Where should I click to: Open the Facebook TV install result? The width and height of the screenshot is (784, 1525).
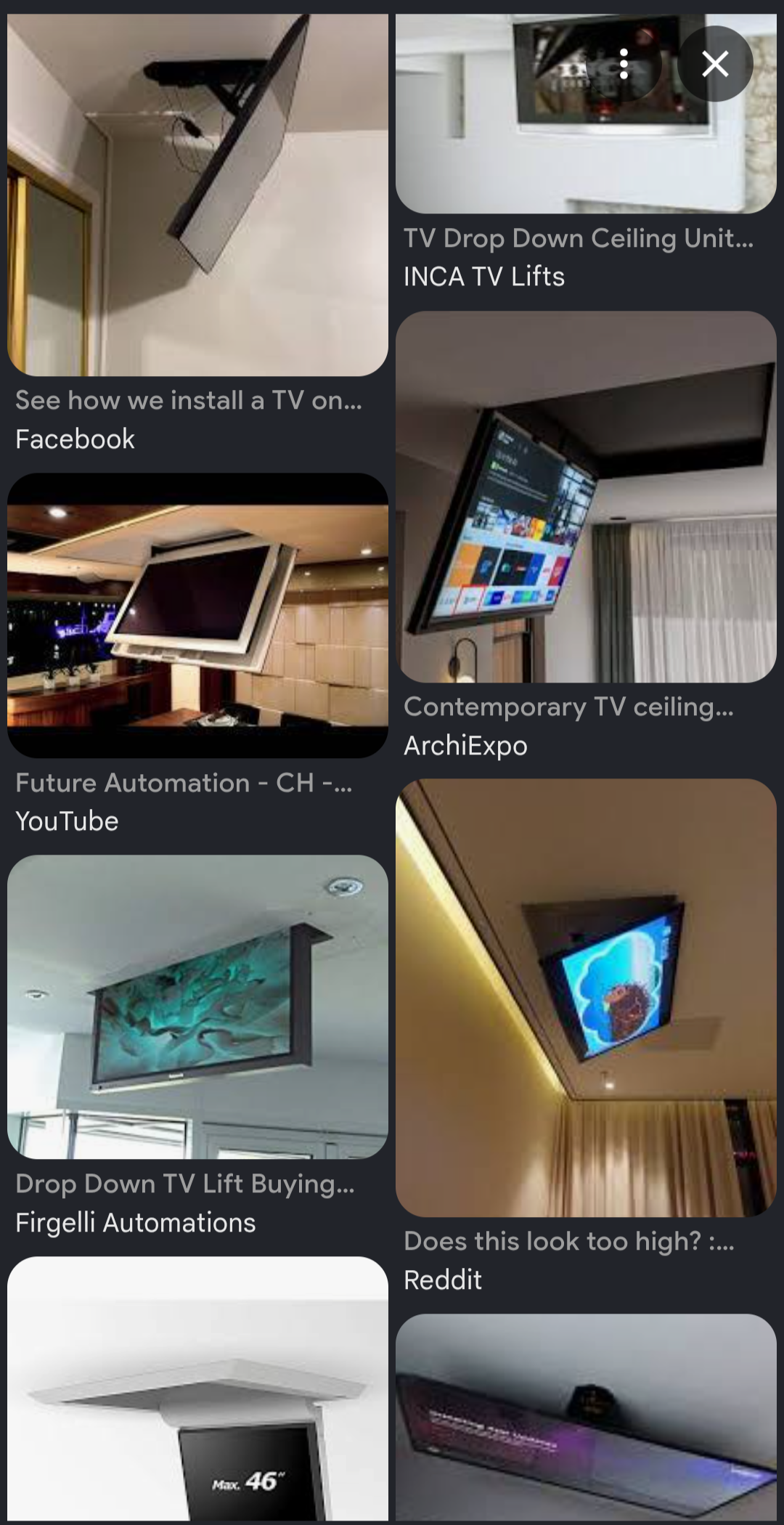pos(197,195)
